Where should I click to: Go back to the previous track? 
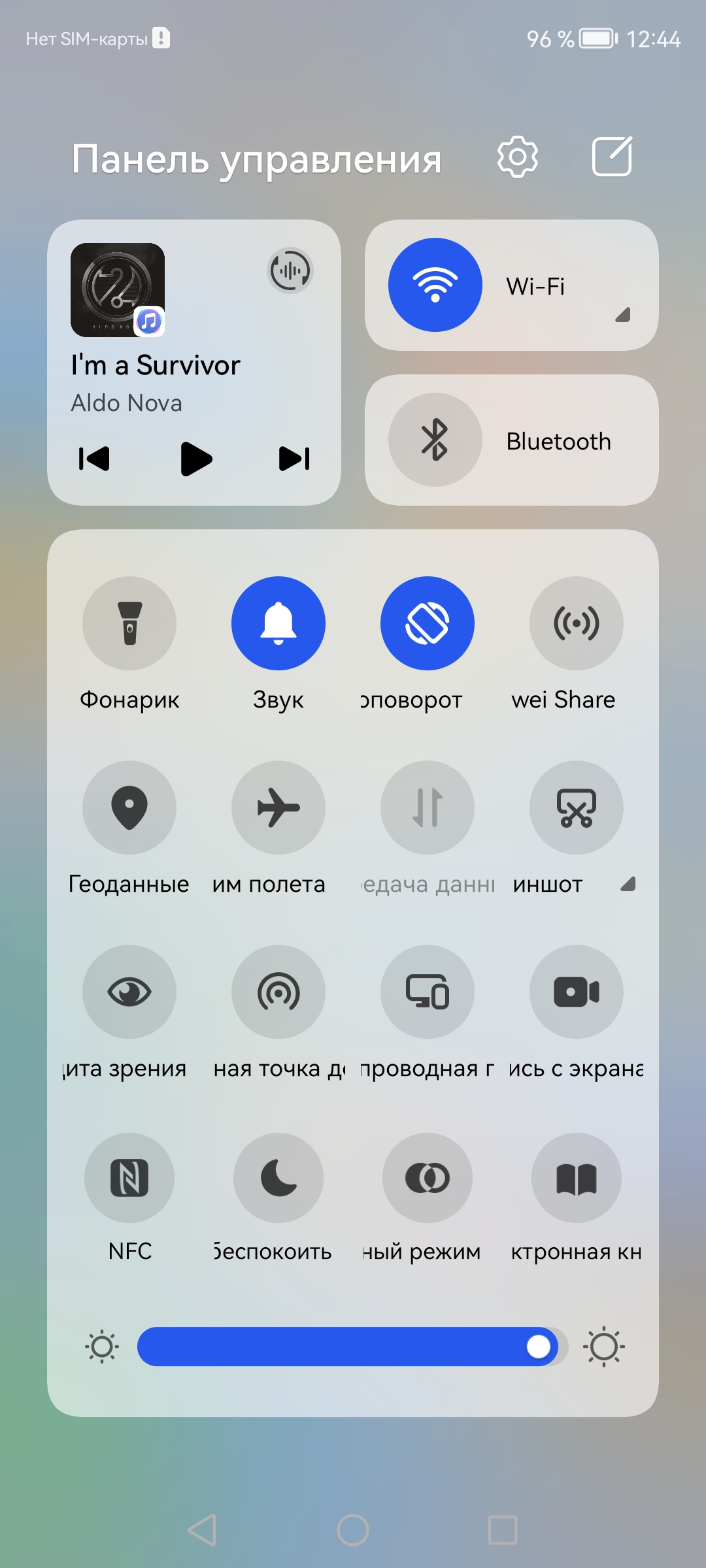point(94,459)
